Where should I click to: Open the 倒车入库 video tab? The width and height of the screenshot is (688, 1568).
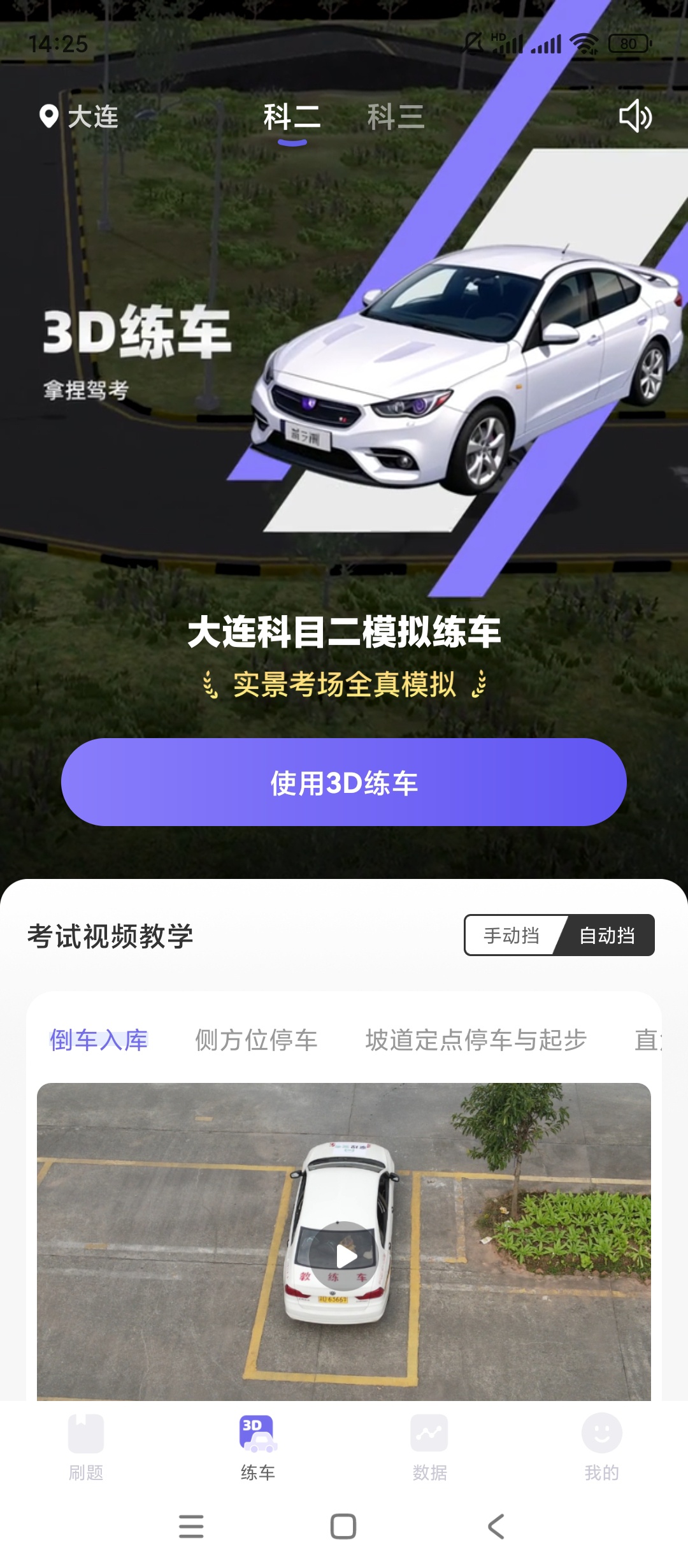[x=99, y=1040]
